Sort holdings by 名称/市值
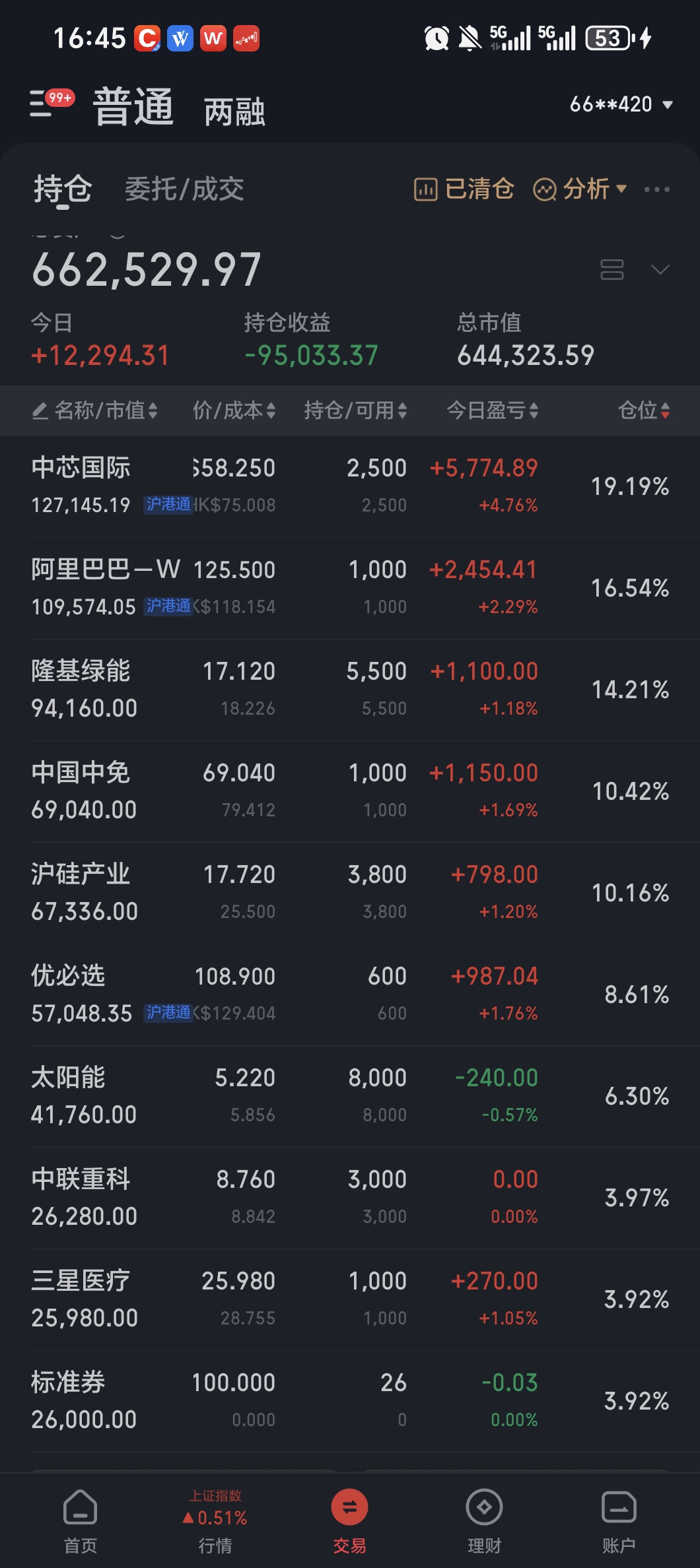Image resolution: width=700 pixels, height=1568 pixels. tap(96, 410)
